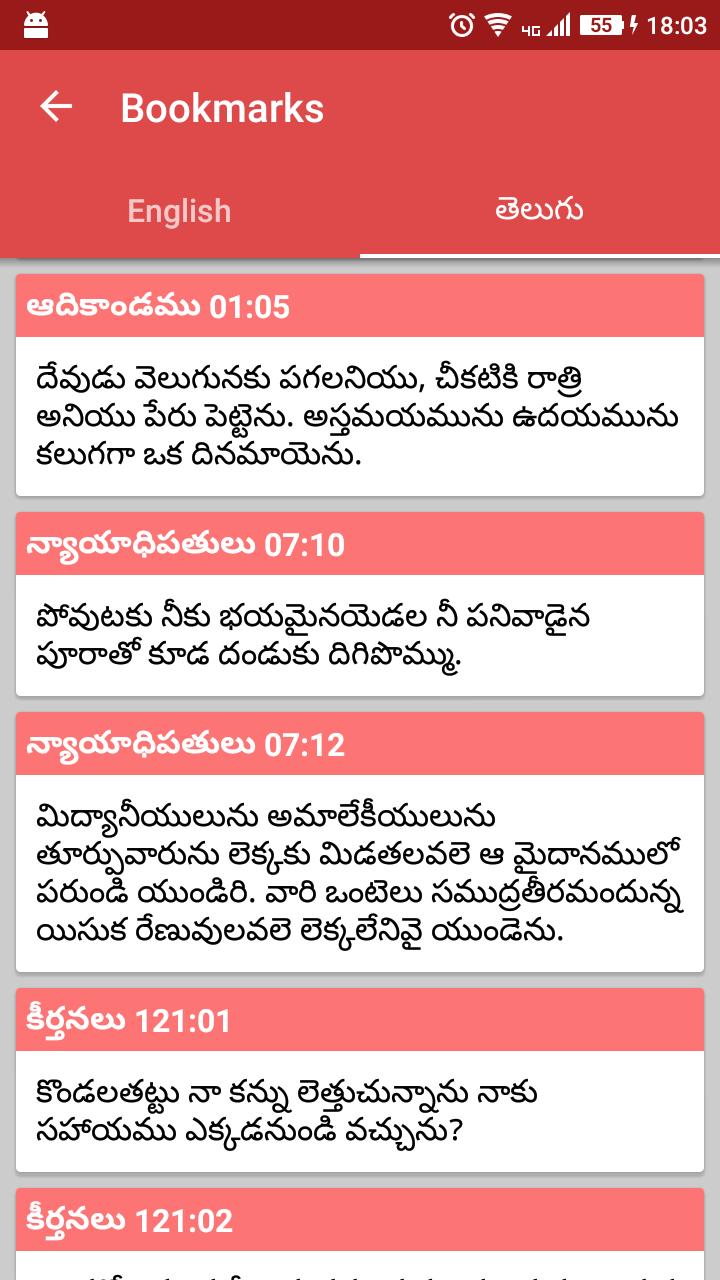Image resolution: width=720 pixels, height=1280 pixels.
Task: Open the కీర్తనలు 121:02 bookmark
Action: [x=360, y=1222]
